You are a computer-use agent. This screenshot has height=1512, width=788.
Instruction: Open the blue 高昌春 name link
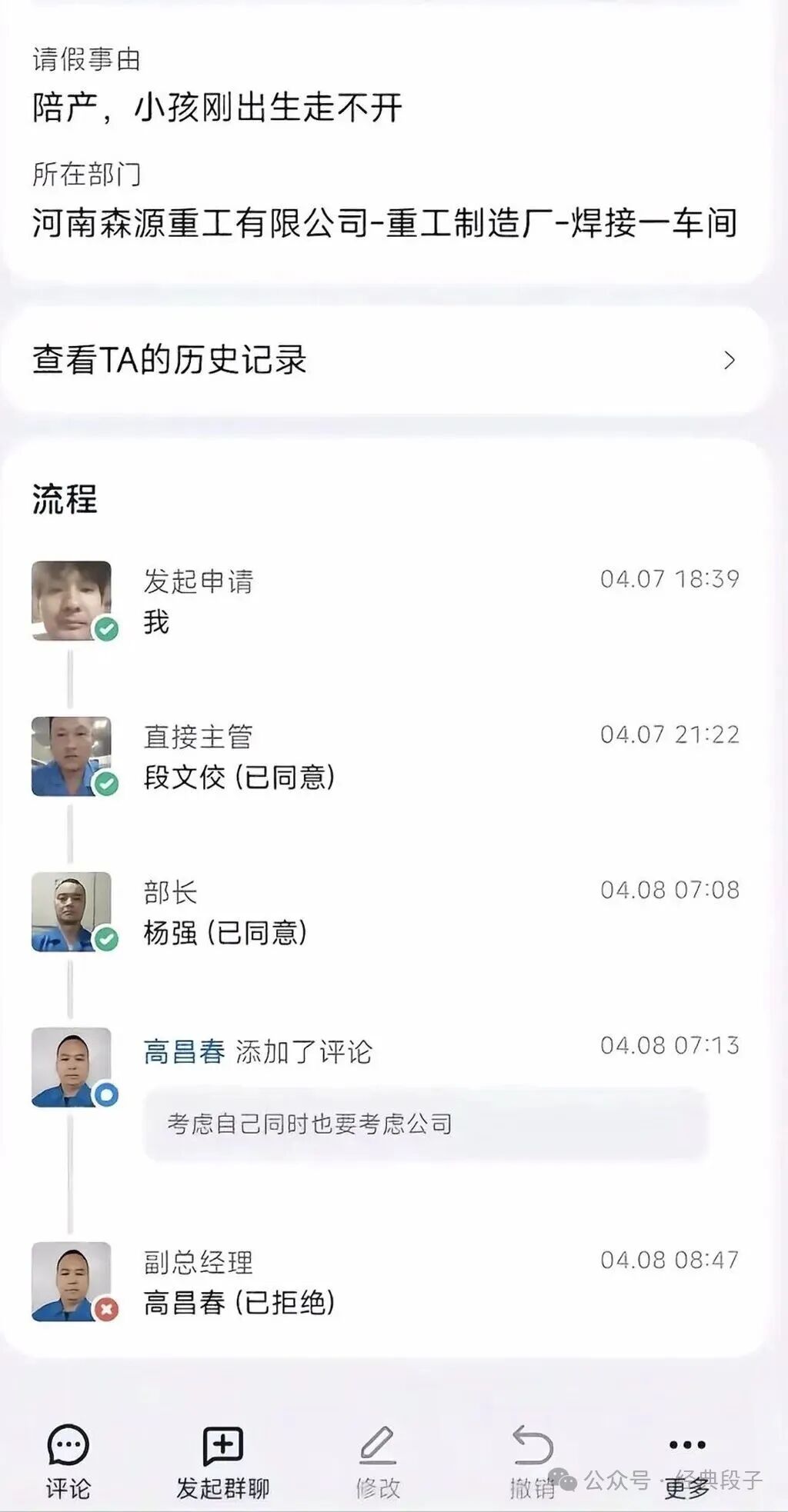pos(184,1051)
